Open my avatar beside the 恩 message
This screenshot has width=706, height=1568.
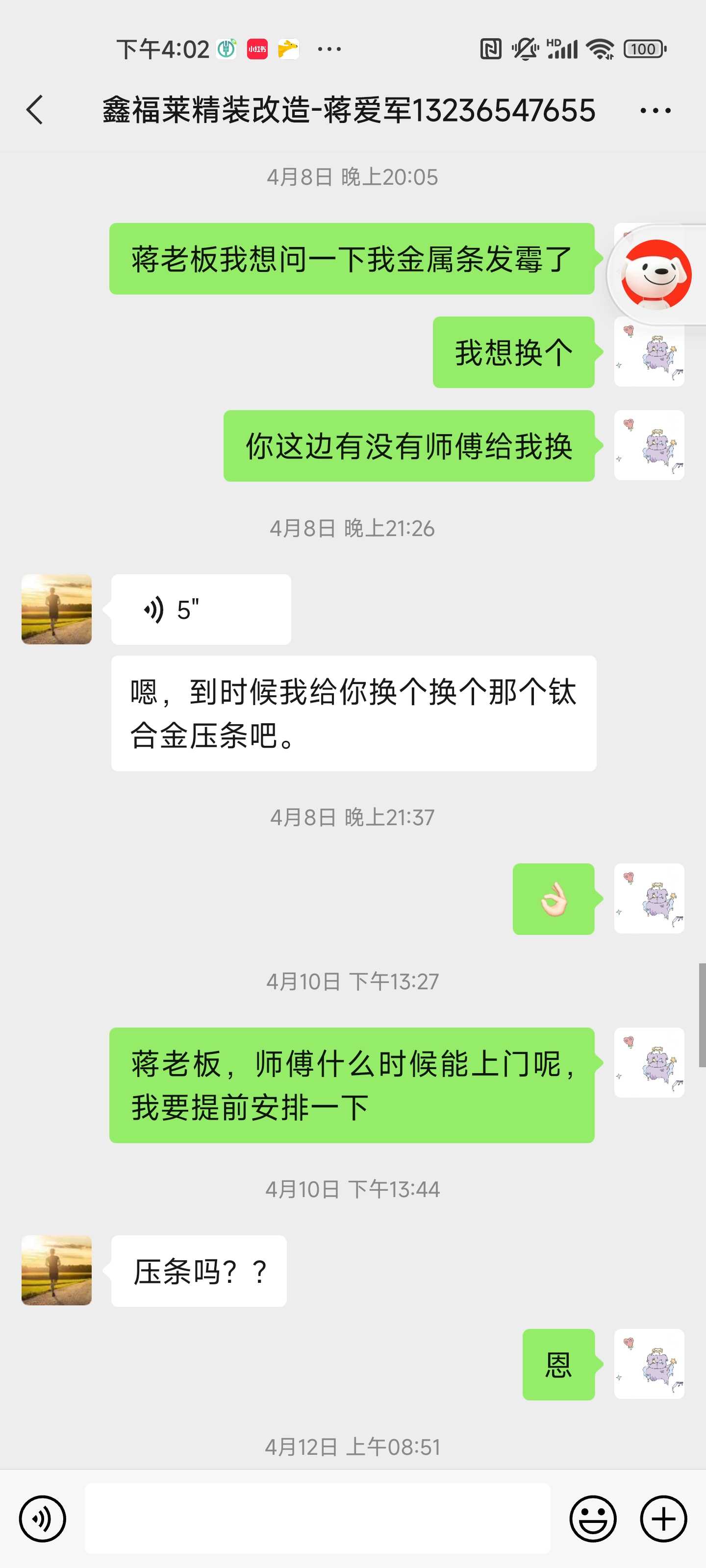point(649,1364)
